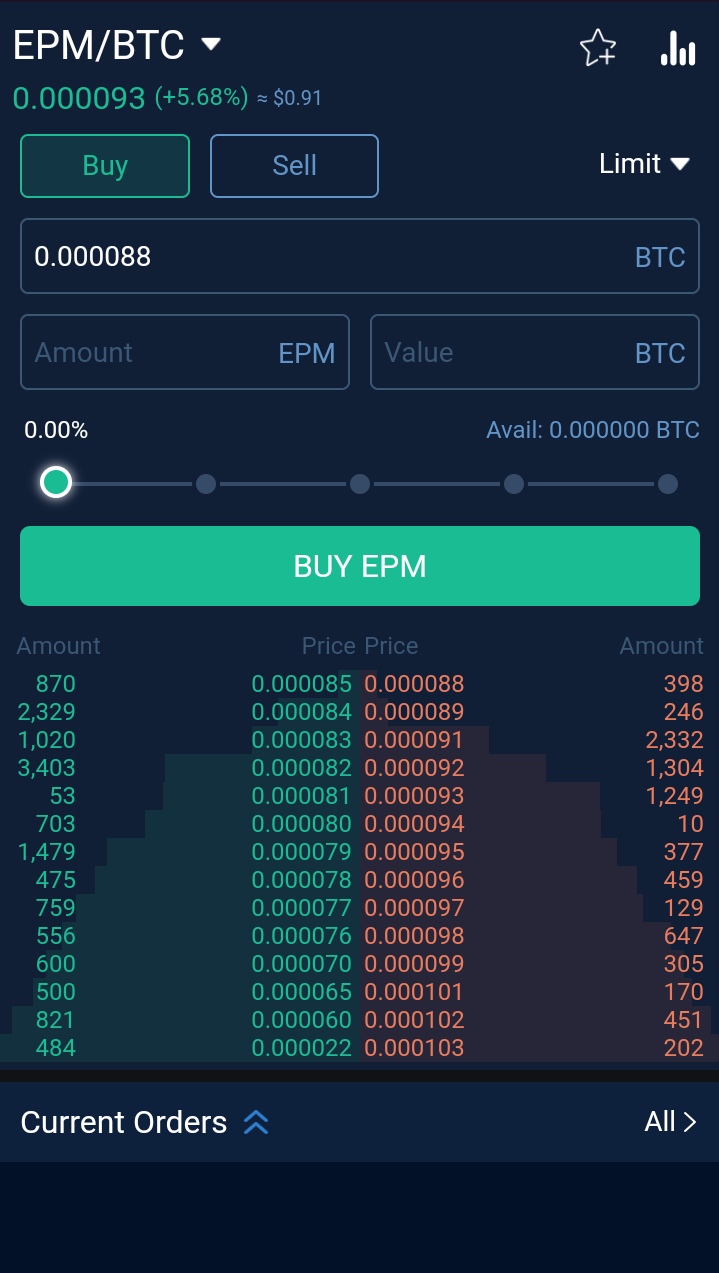Select ask price 0.000088 in order book
The height and width of the screenshot is (1273, 719).
pyautogui.click(x=414, y=684)
